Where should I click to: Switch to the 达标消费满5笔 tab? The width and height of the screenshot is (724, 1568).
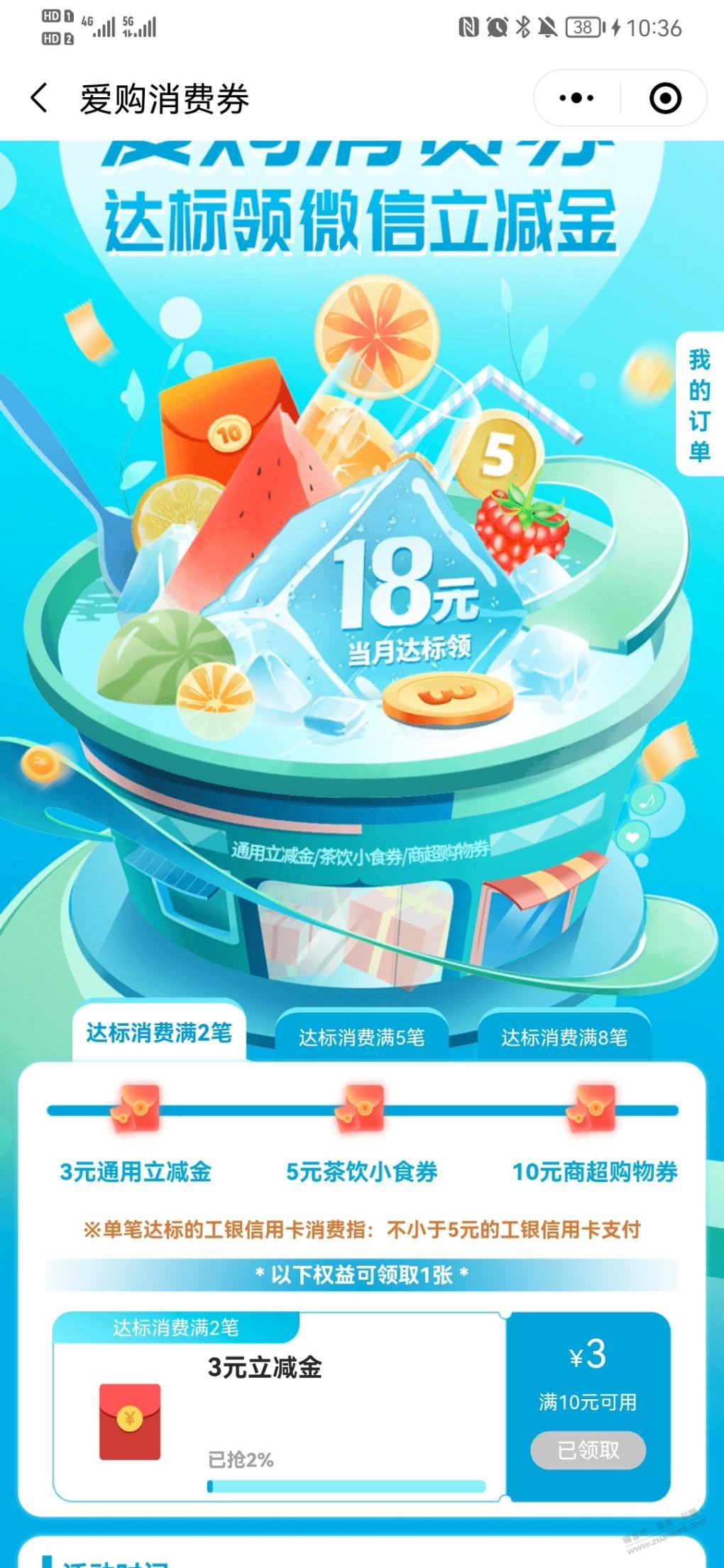point(361,1037)
